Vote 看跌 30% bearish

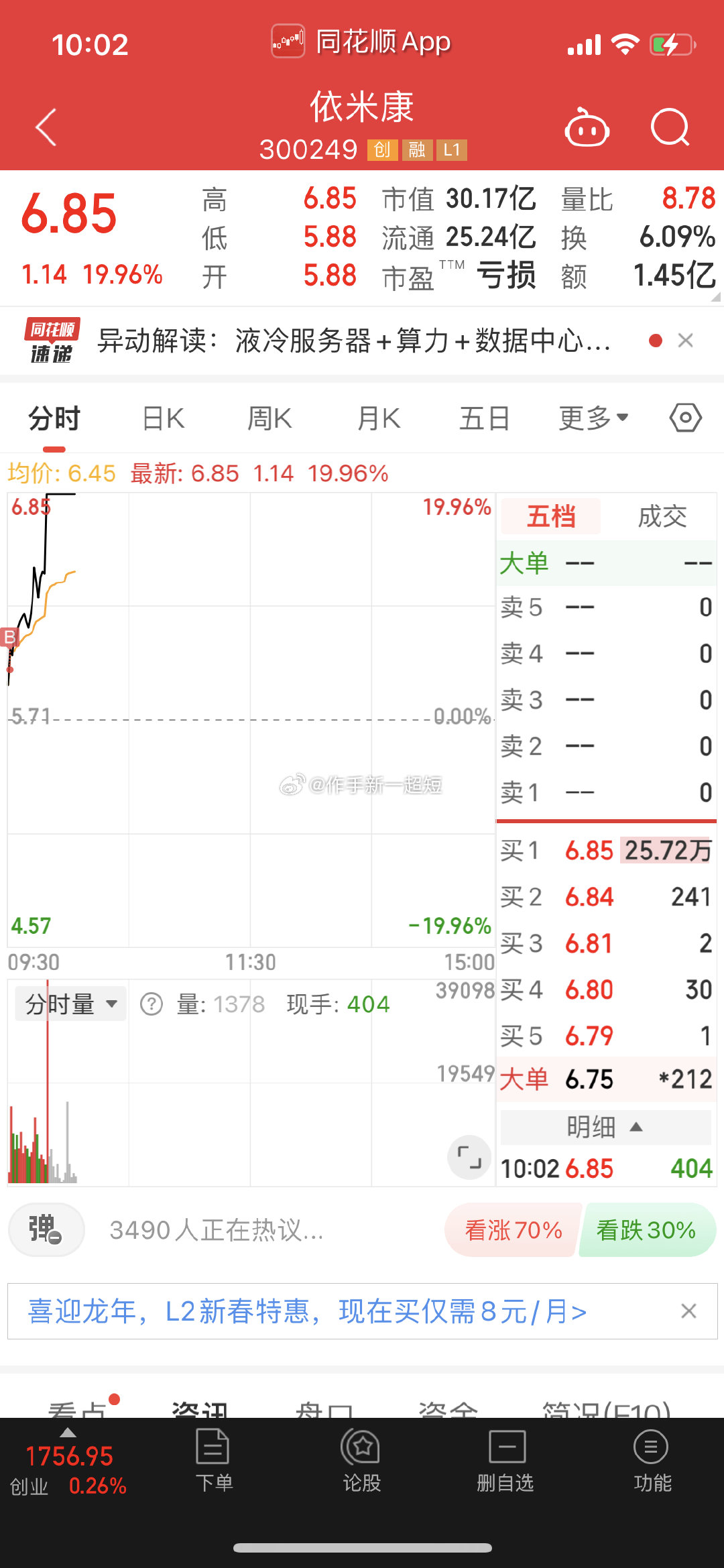[646, 1229]
